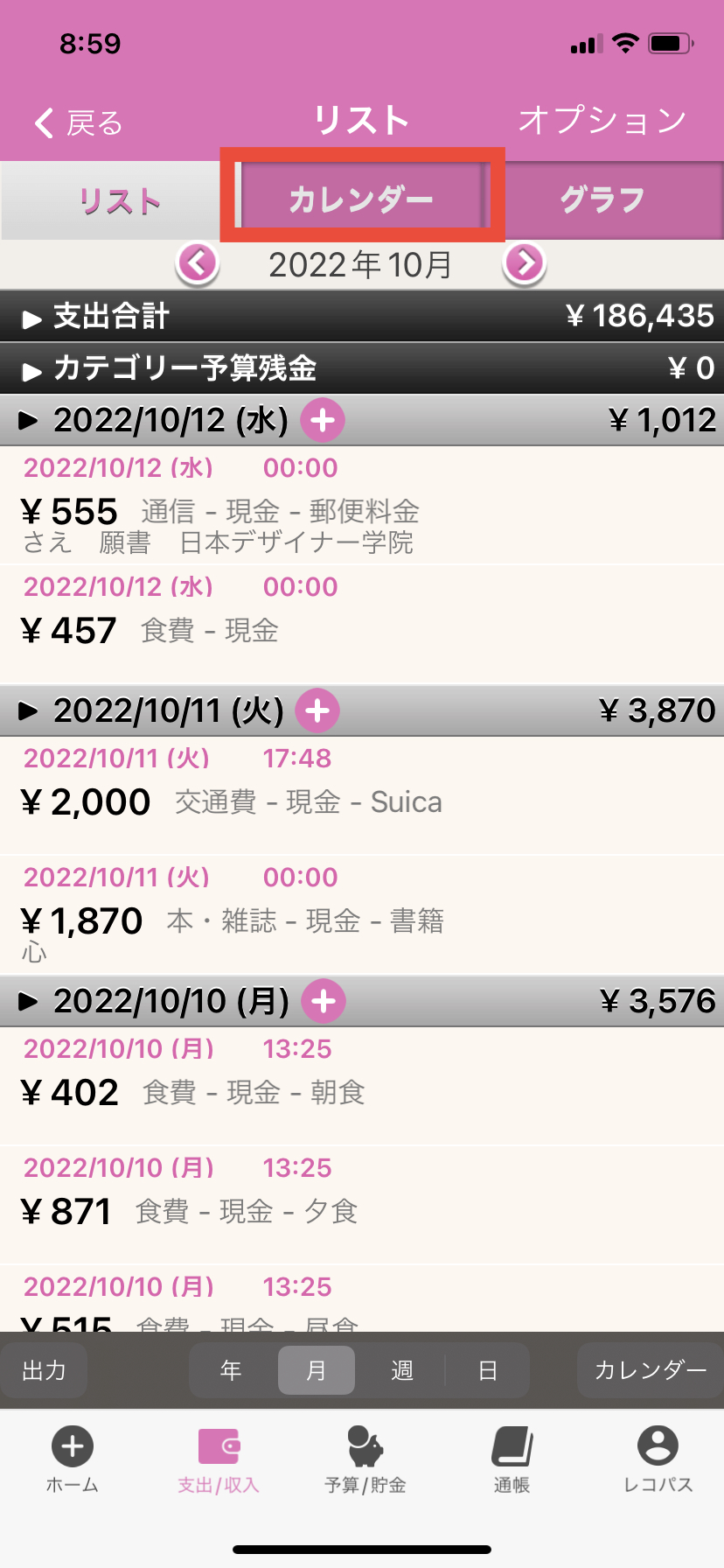Select the 年 view segment
The image size is (724, 1568).
tap(231, 1370)
